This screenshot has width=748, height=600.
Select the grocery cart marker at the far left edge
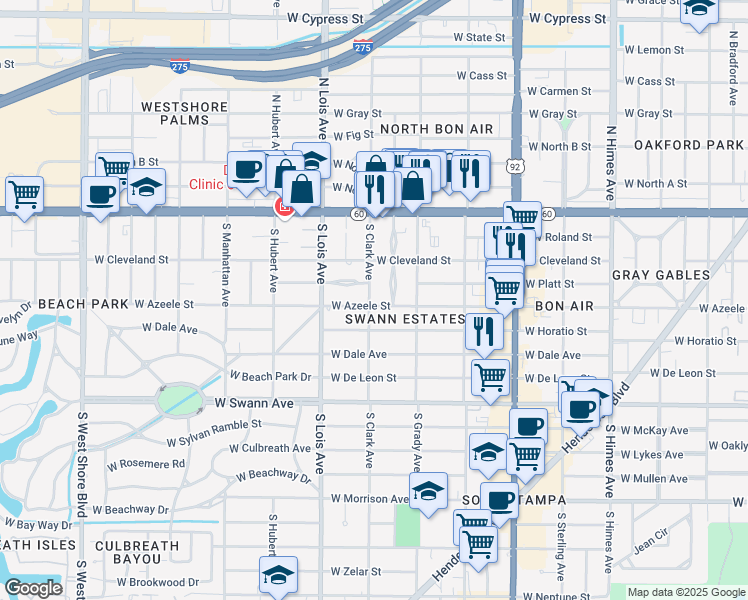pyautogui.click(x=24, y=194)
